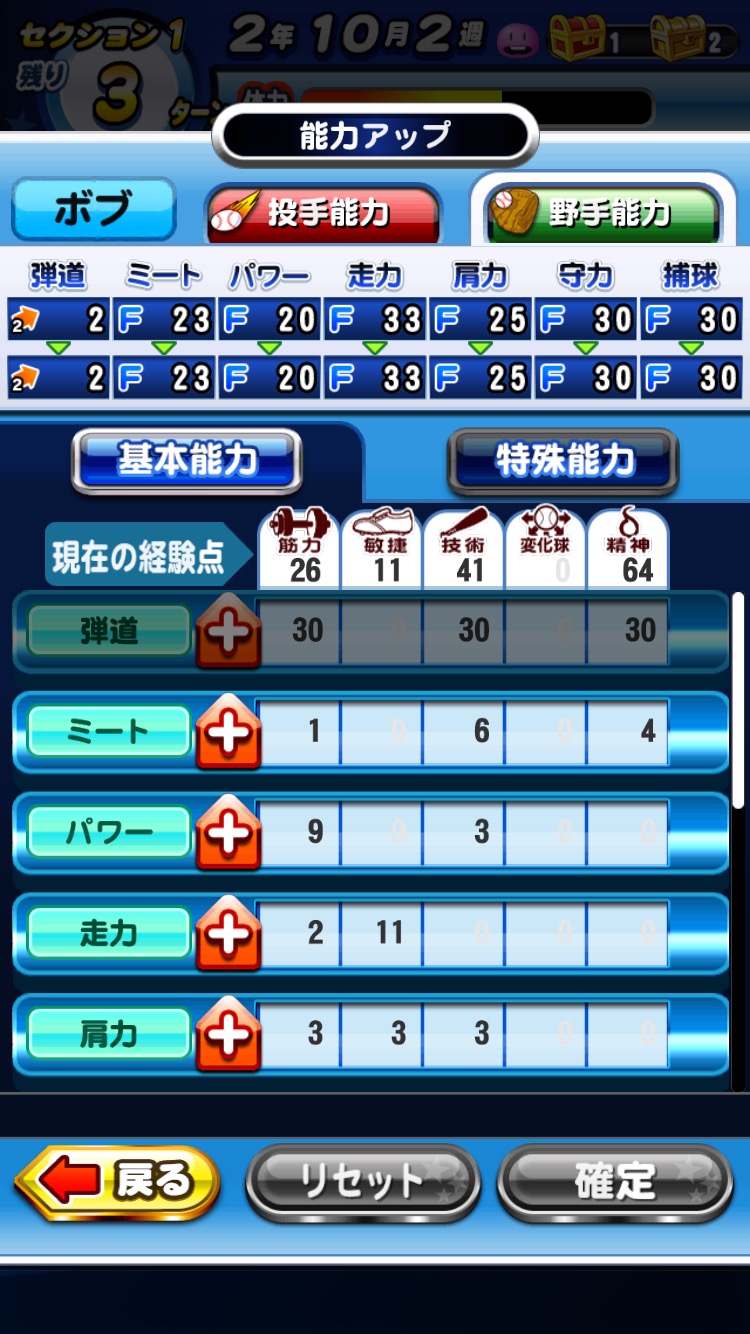Upgrade 肩力 with the plus button
The height and width of the screenshot is (1334, 750).
229,1036
